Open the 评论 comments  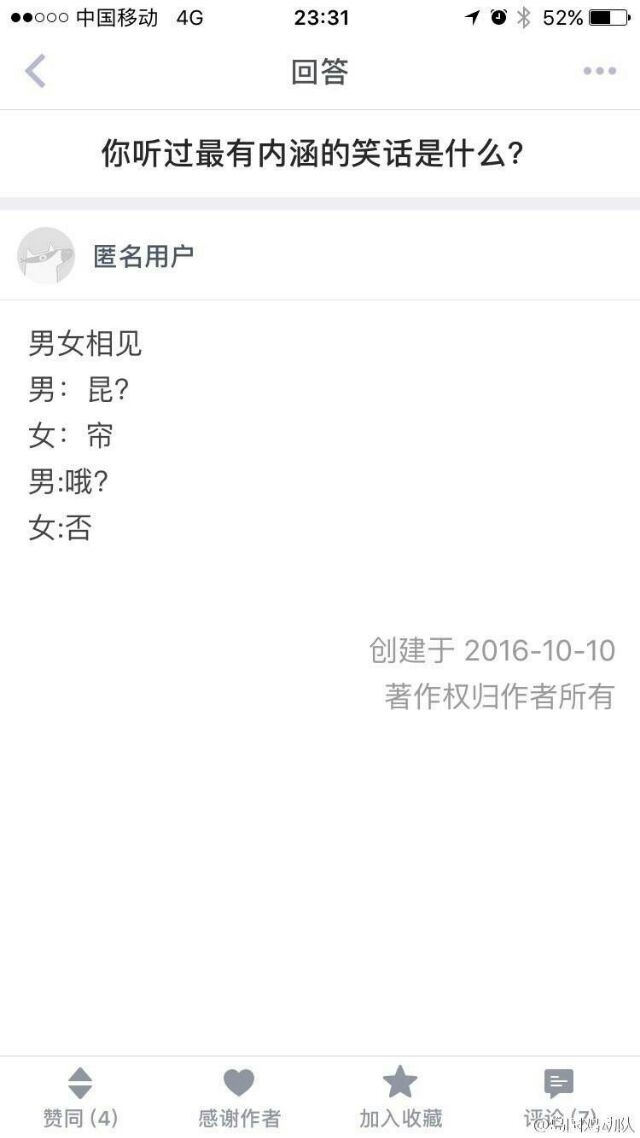click(x=559, y=1097)
